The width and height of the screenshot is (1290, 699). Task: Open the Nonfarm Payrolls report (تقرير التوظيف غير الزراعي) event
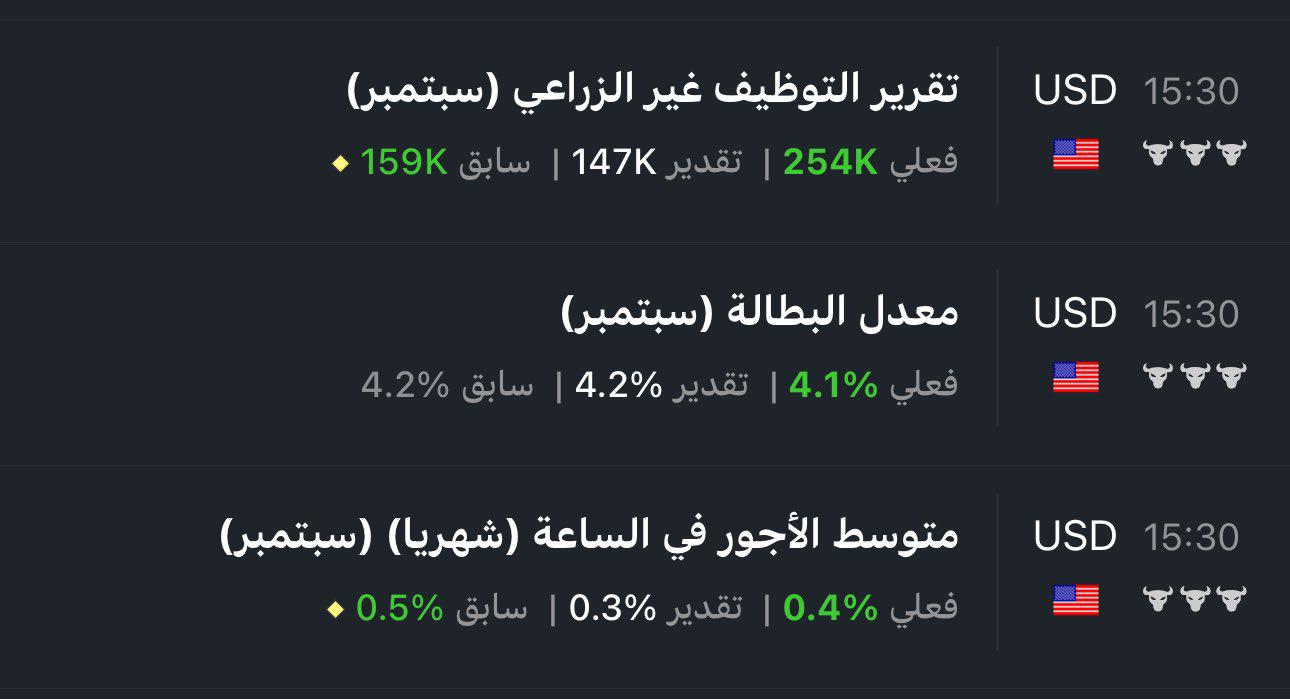(653, 90)
